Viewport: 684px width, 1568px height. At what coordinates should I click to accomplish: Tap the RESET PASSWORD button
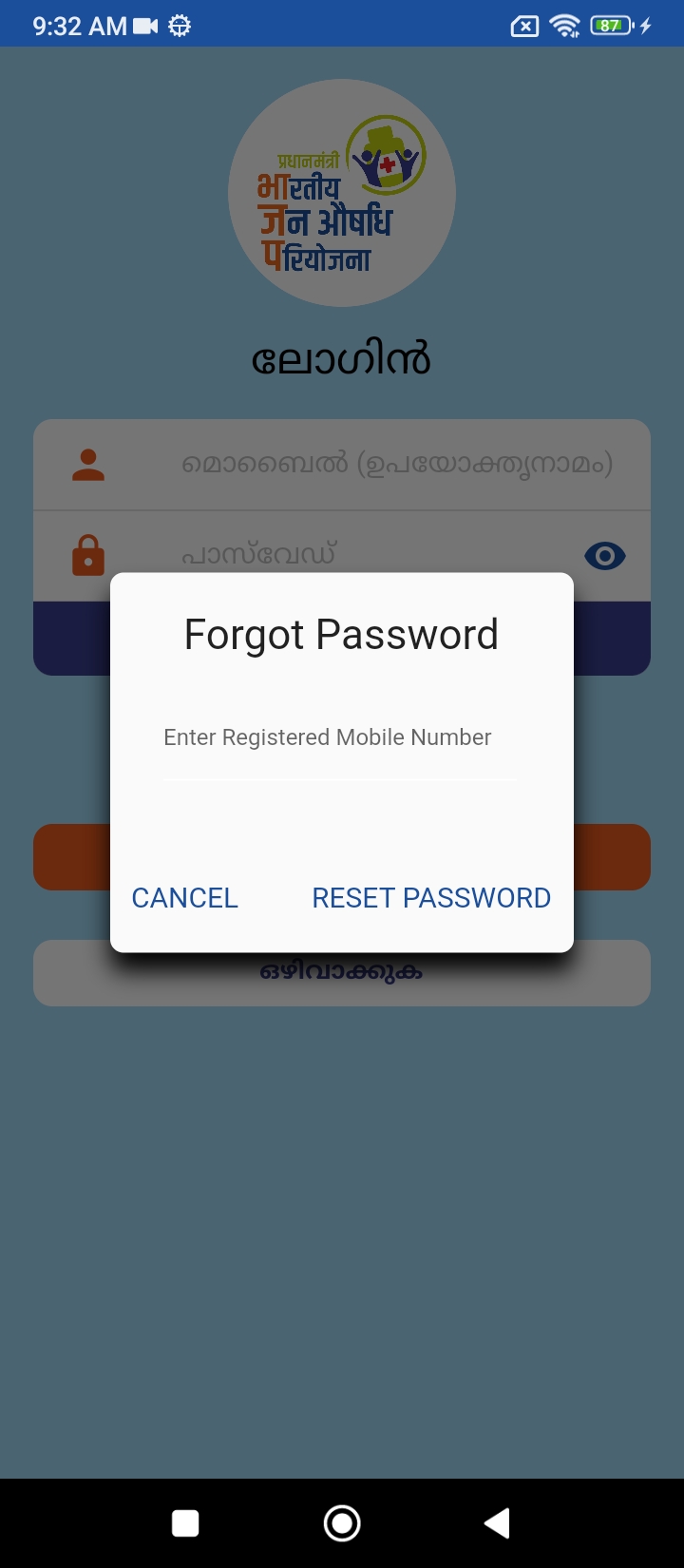coord(431,898)
